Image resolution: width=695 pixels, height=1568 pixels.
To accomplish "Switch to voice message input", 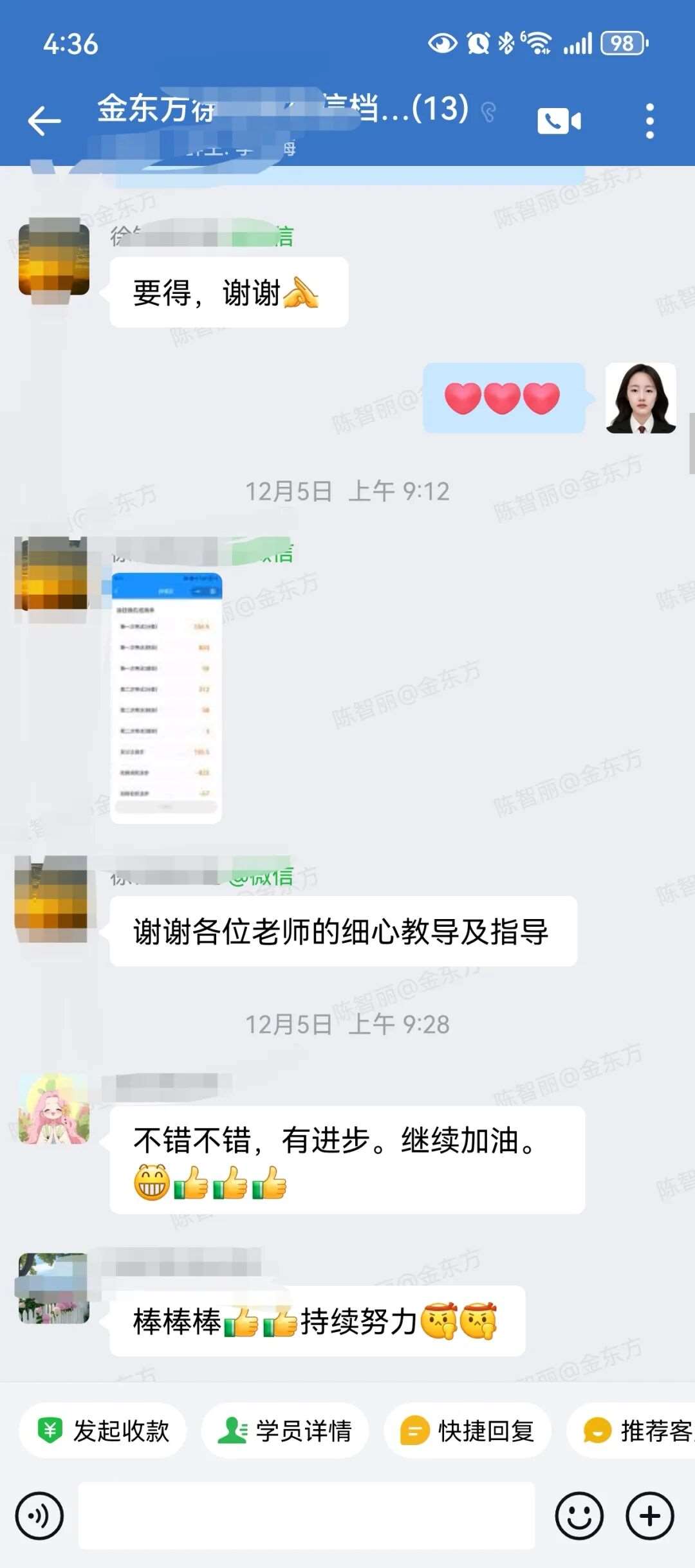I will pyautogui.click(x=39, y=1516).
